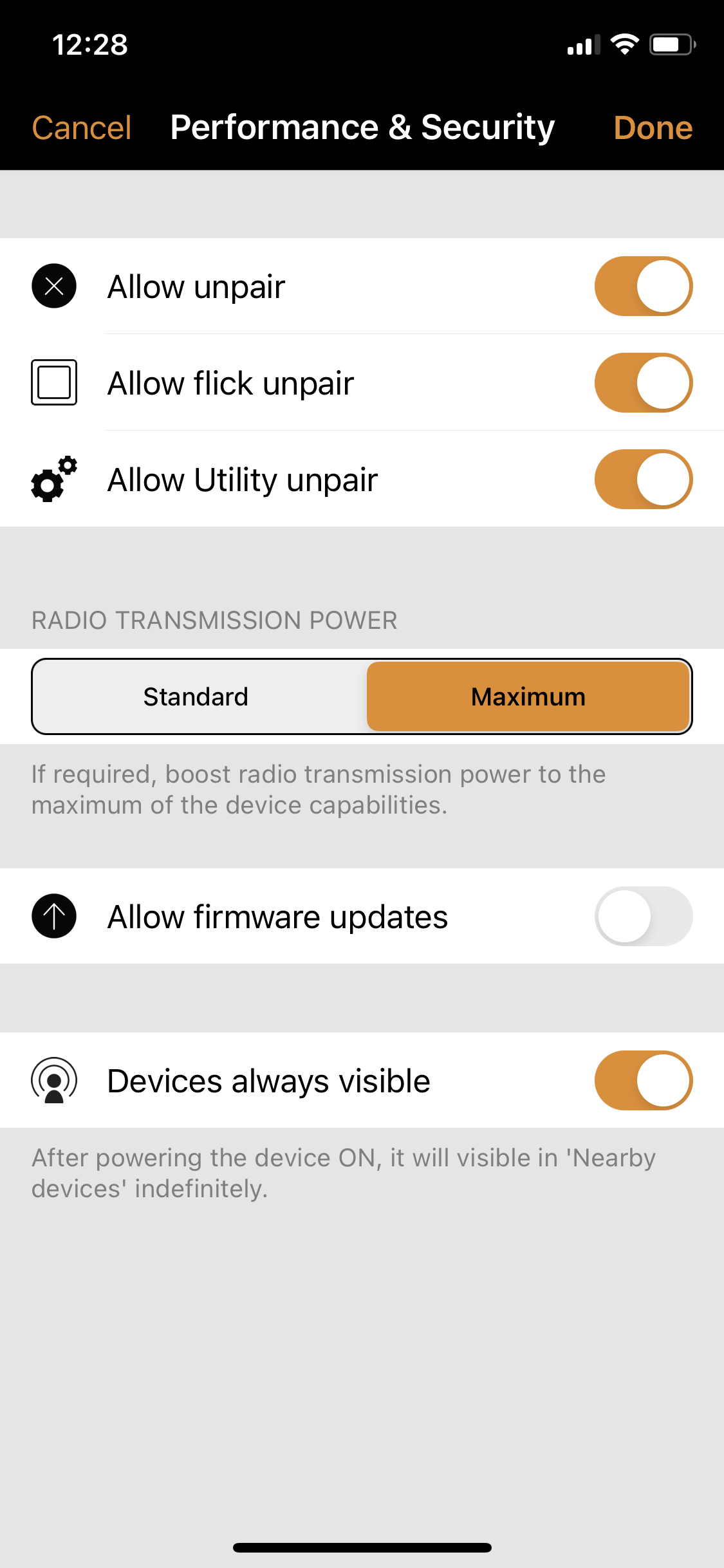This screenshot has height=1568, width=724.
Task: Switch off Devices always visible
Action: [644, 1080]
